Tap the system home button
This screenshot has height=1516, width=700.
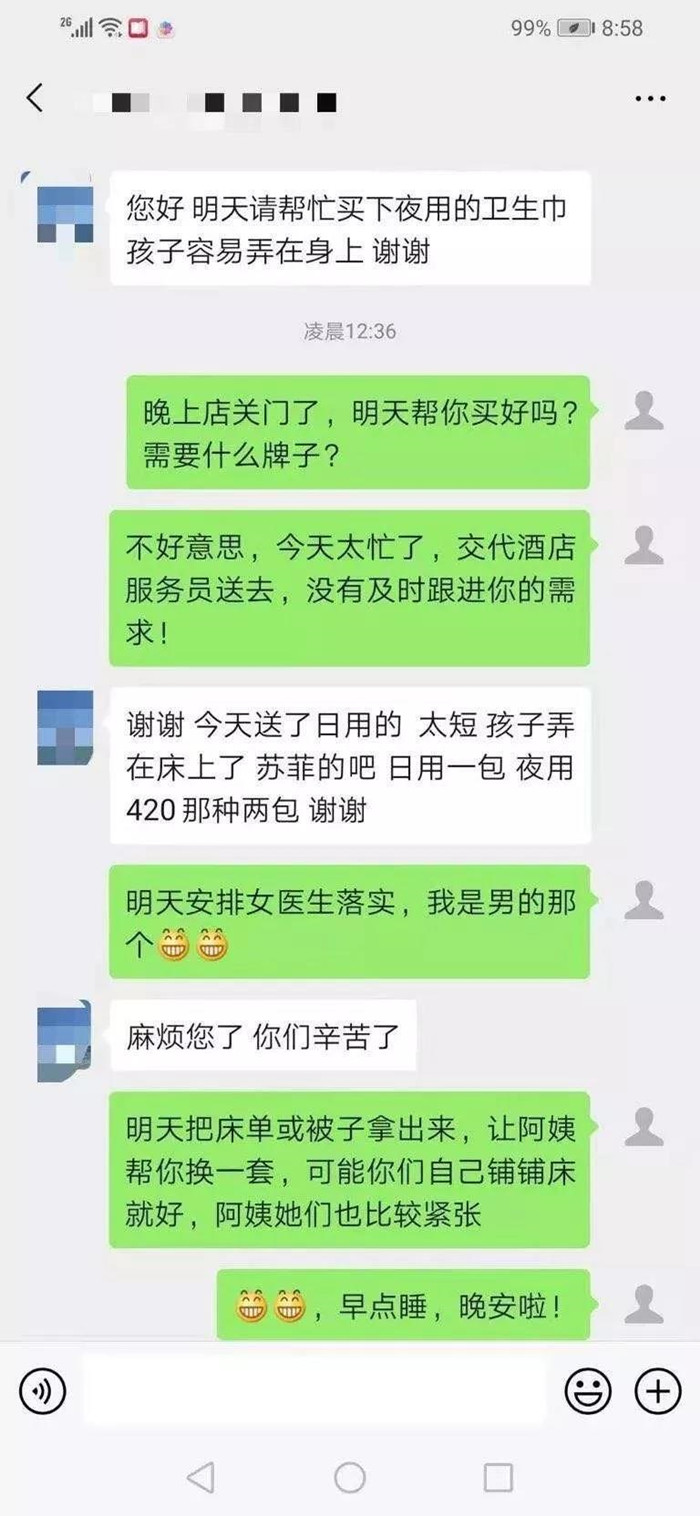pyautogui.click(x=350, y=1477)
